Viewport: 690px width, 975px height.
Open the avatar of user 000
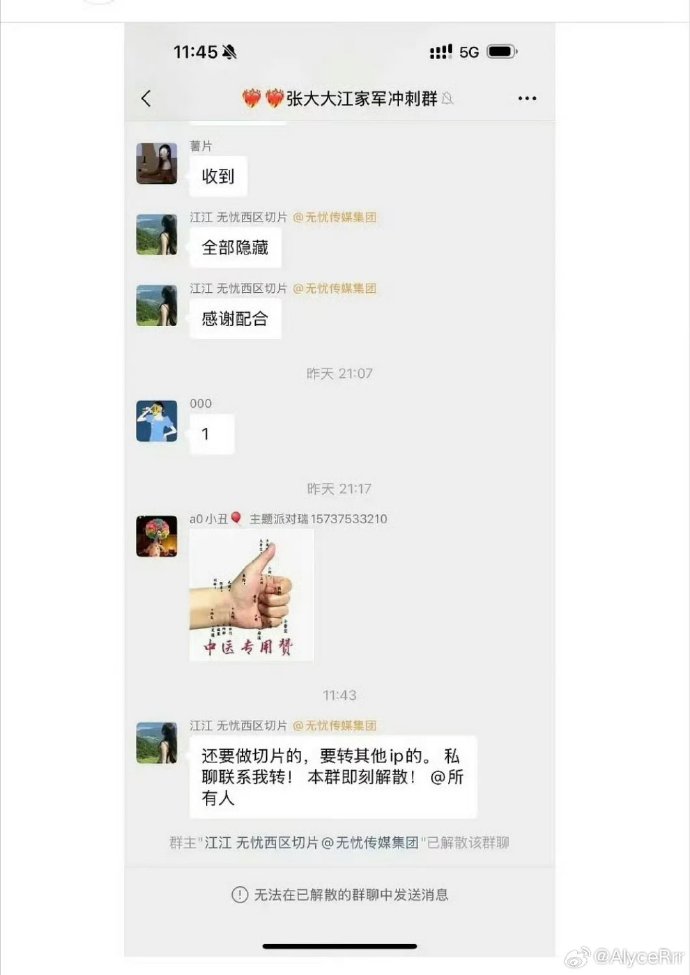[156, 421]
